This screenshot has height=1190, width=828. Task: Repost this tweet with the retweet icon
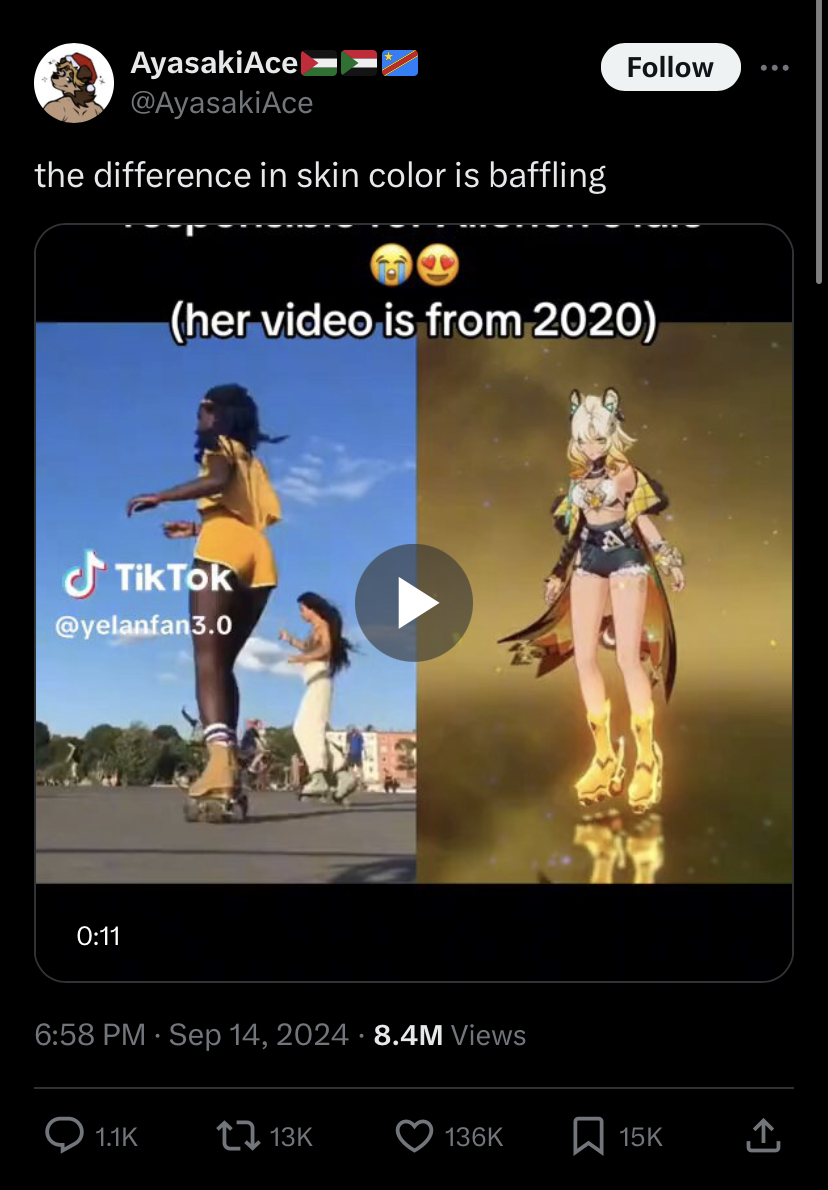coord(236,1135)
